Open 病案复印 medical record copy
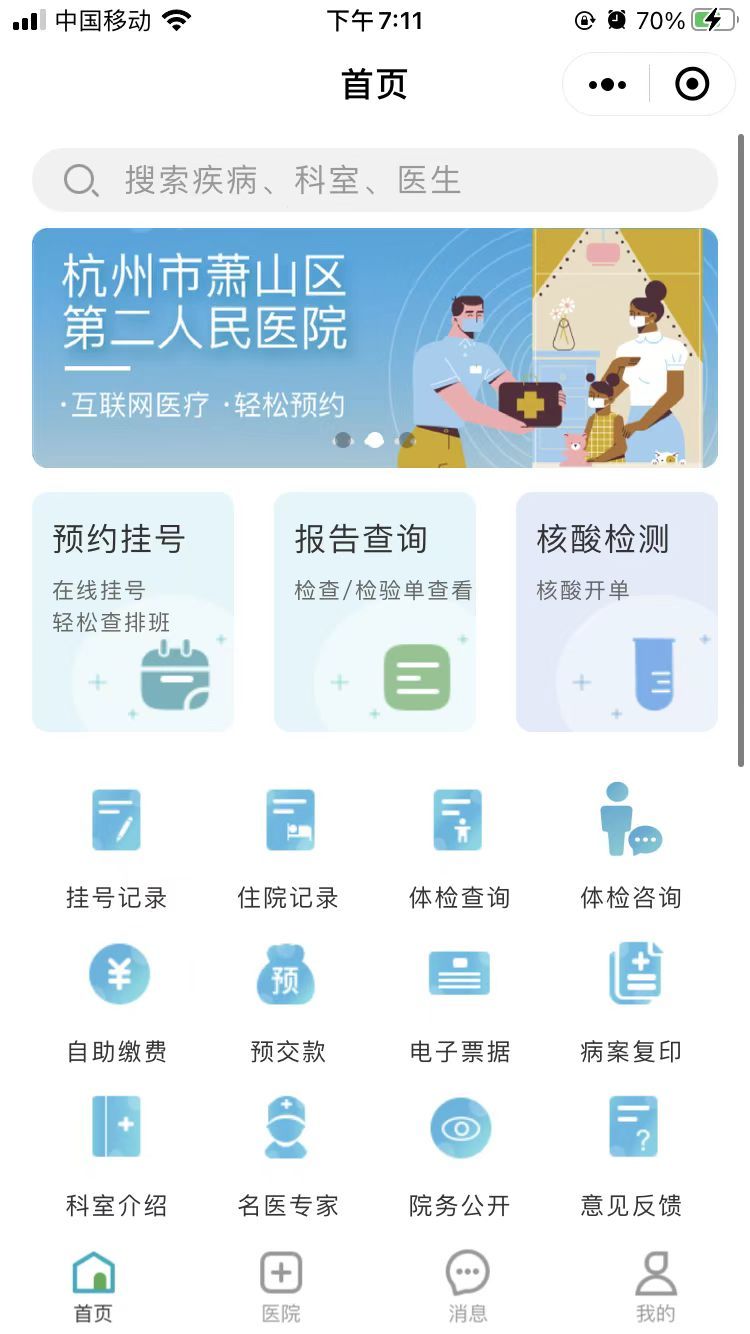This screenshot has height=1334, width=750. 631,1000
